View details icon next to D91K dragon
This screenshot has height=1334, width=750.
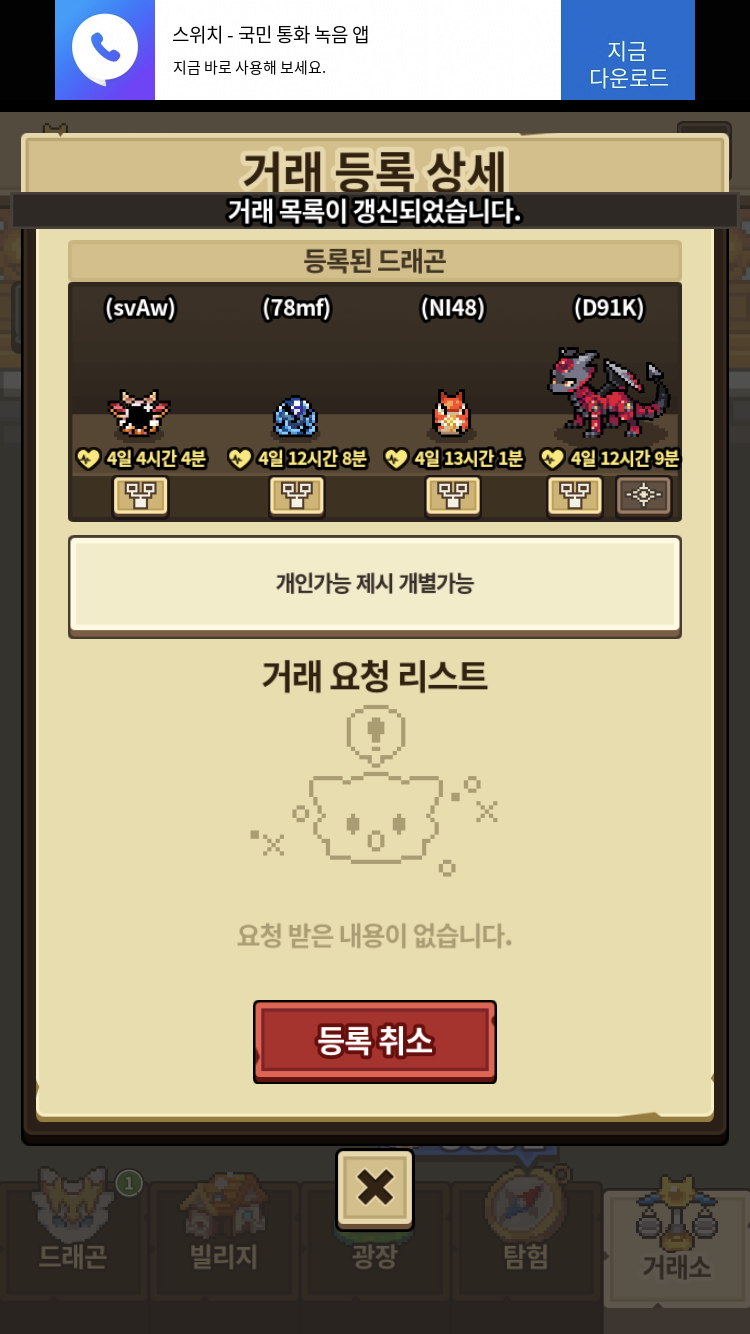tap(644, 495)
